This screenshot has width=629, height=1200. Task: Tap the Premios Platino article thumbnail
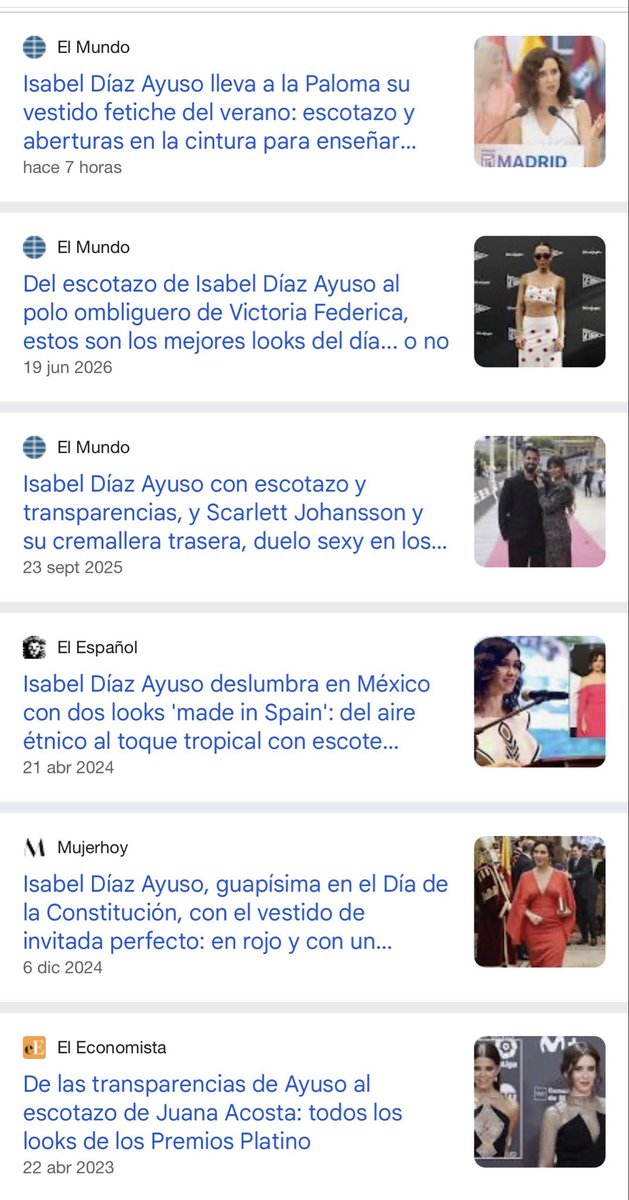click(x=539, y=1102)
